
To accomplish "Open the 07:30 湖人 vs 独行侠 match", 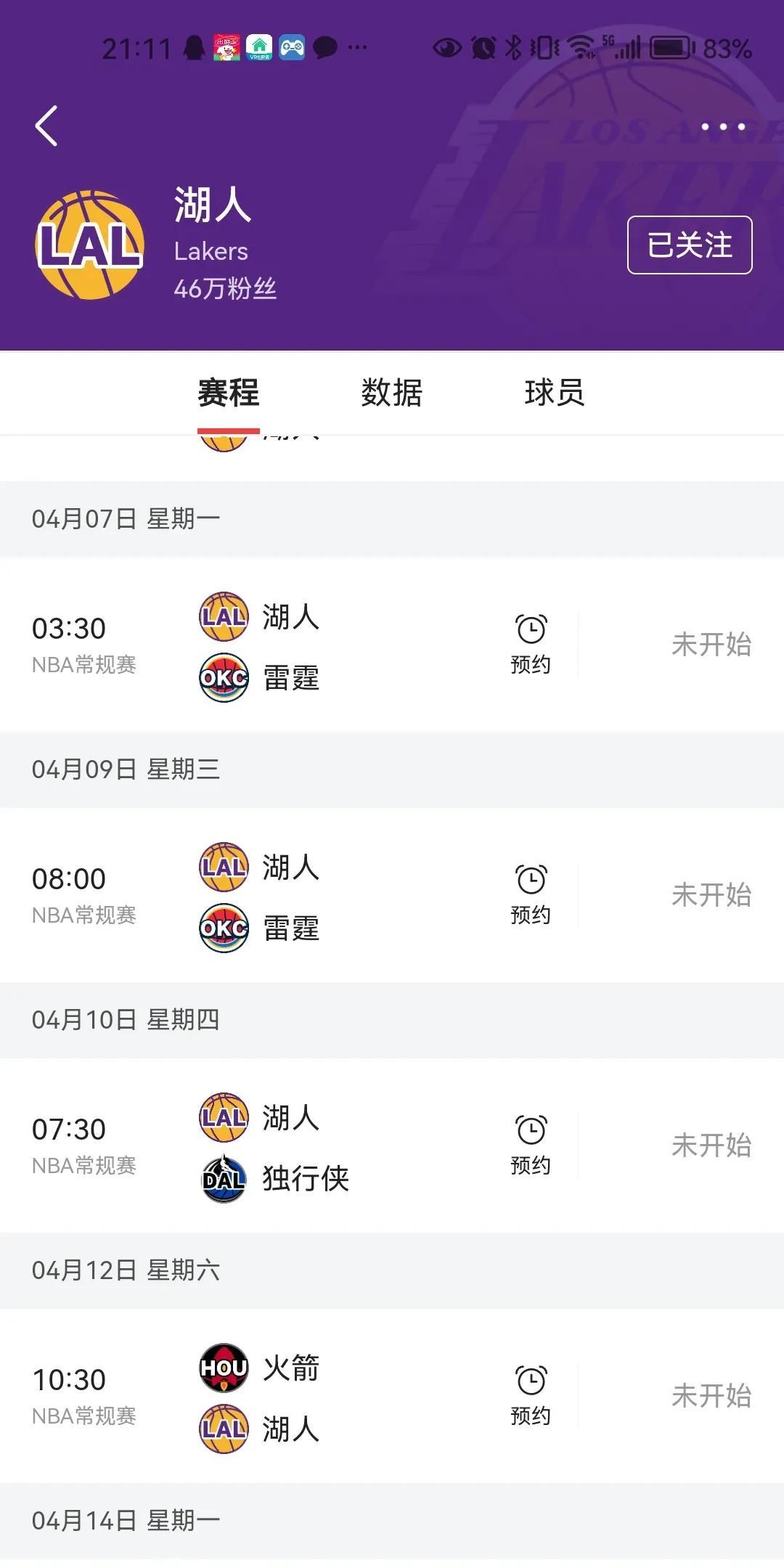I will coord(392,1146).
